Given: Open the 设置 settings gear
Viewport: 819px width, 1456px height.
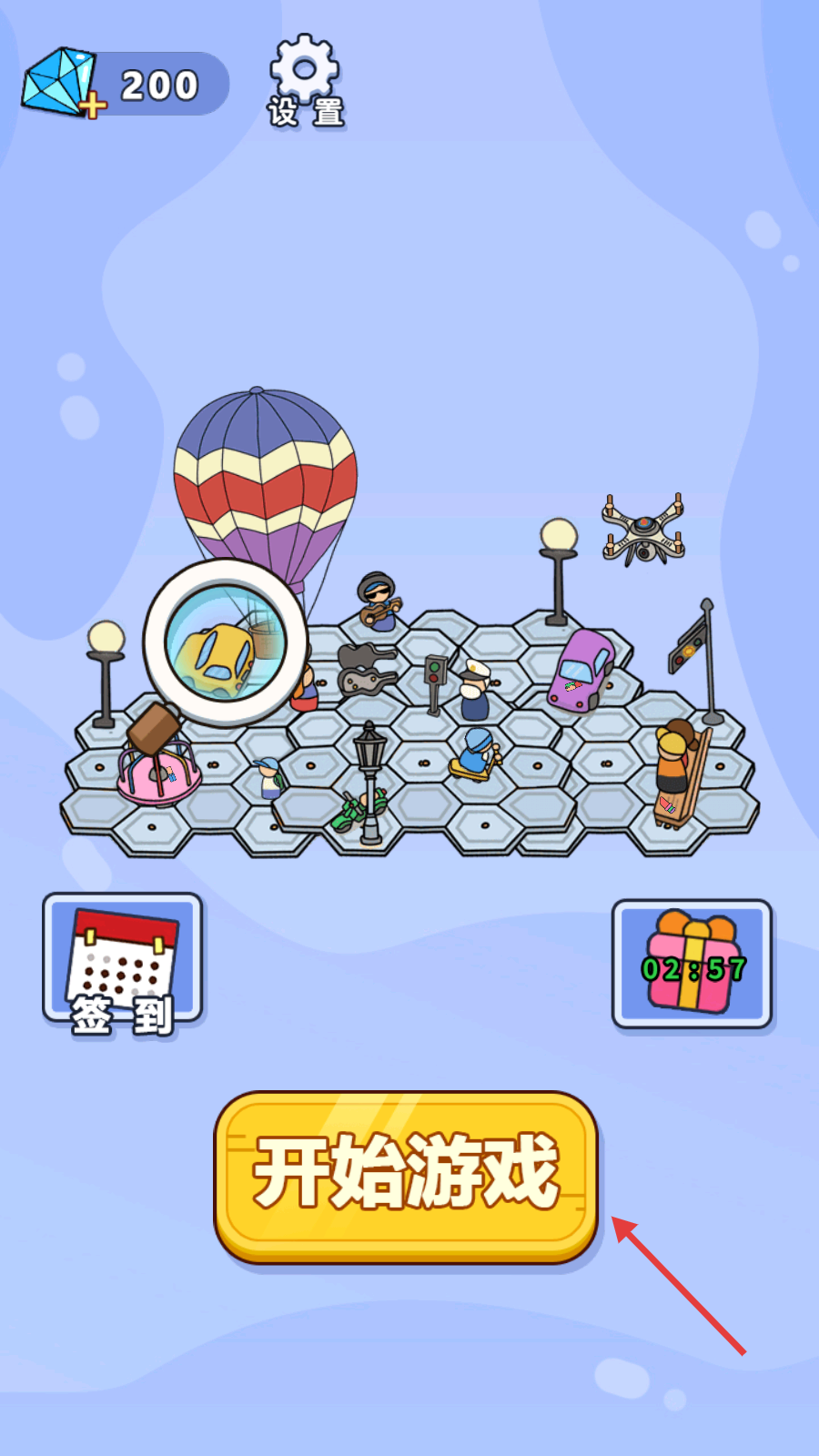Looking at the screenshot, I should 306,81.
